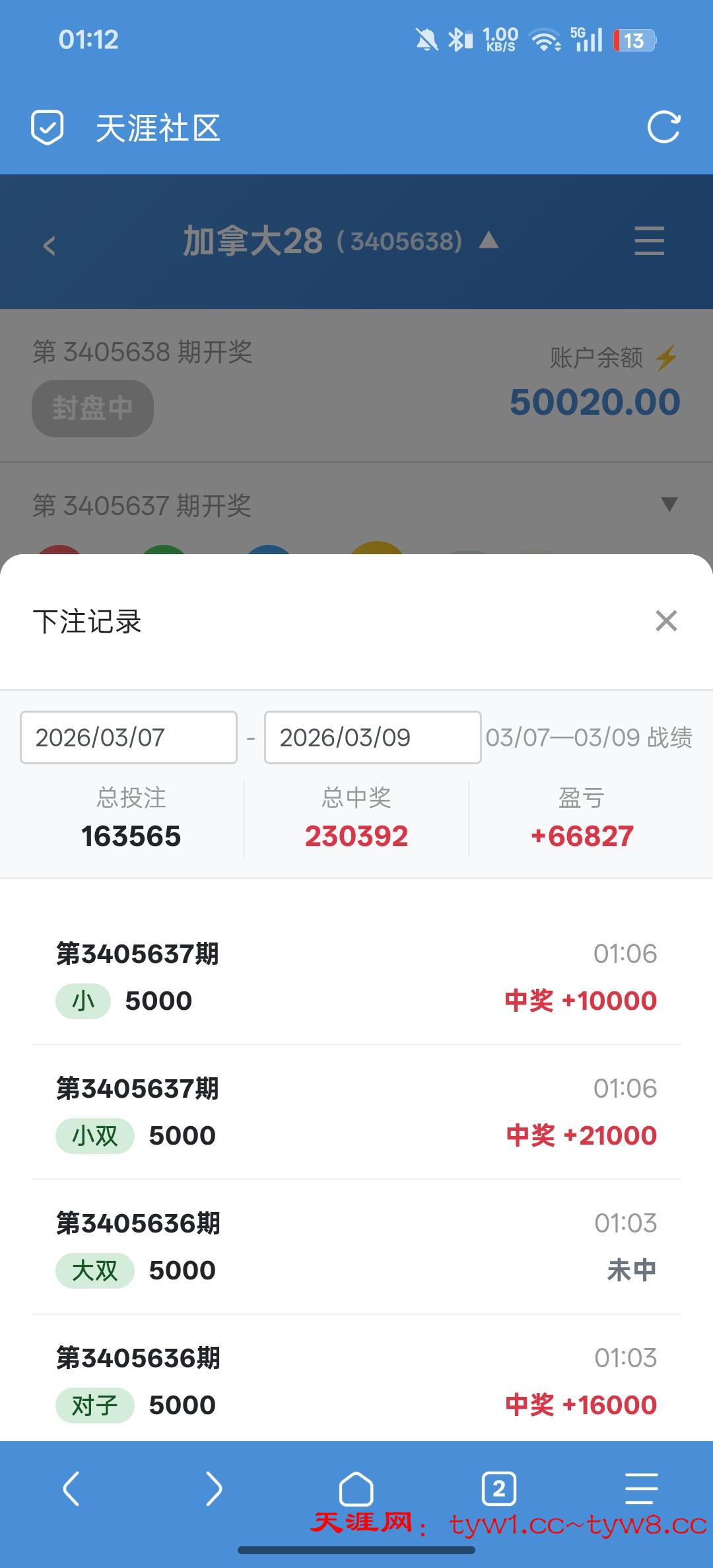Reload the page with the refresh icon
The image size is (713, 1568).
pyautogui.click(x=663, y=127)
